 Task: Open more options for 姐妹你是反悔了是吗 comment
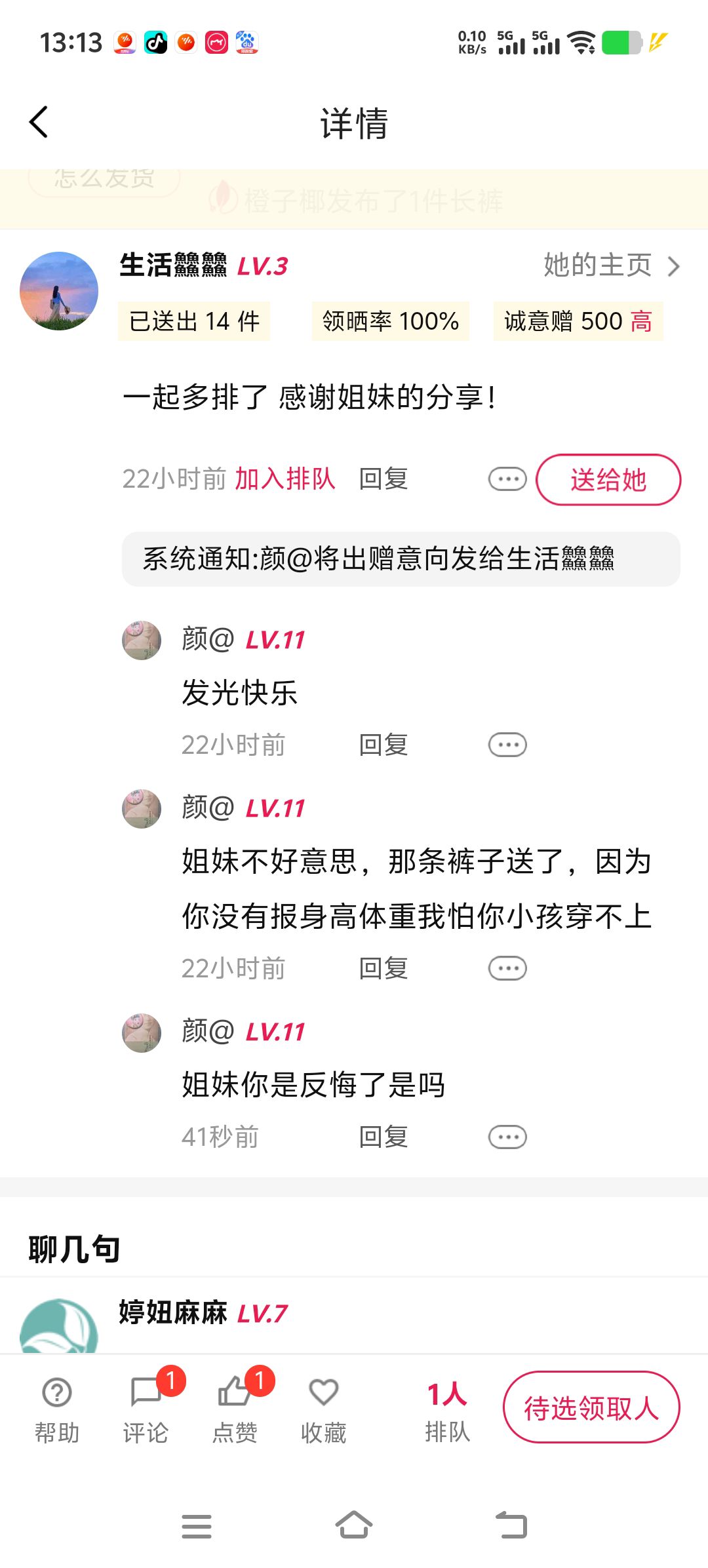507,1137
